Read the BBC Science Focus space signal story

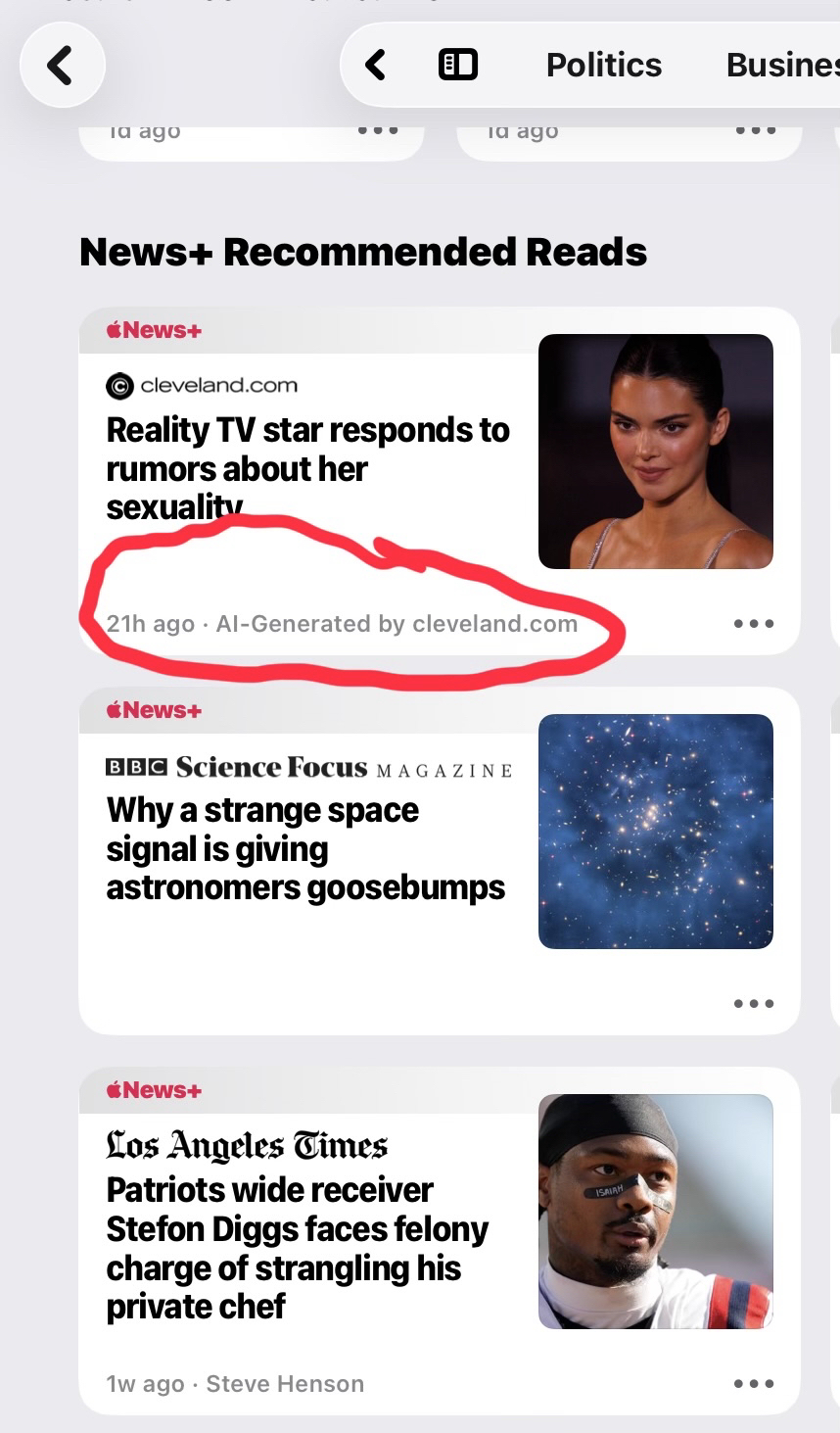pyautogui.click(x=305, y=848)
